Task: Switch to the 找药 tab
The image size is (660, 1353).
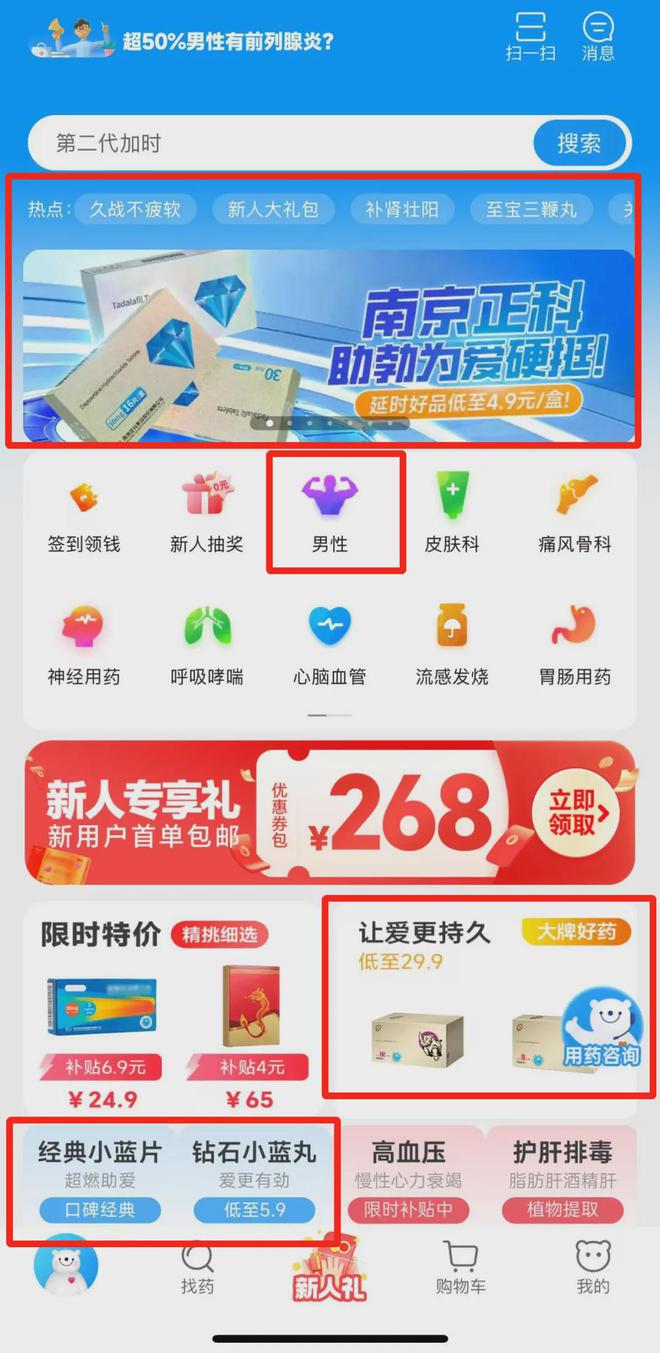Action: tap(198, 1267)
